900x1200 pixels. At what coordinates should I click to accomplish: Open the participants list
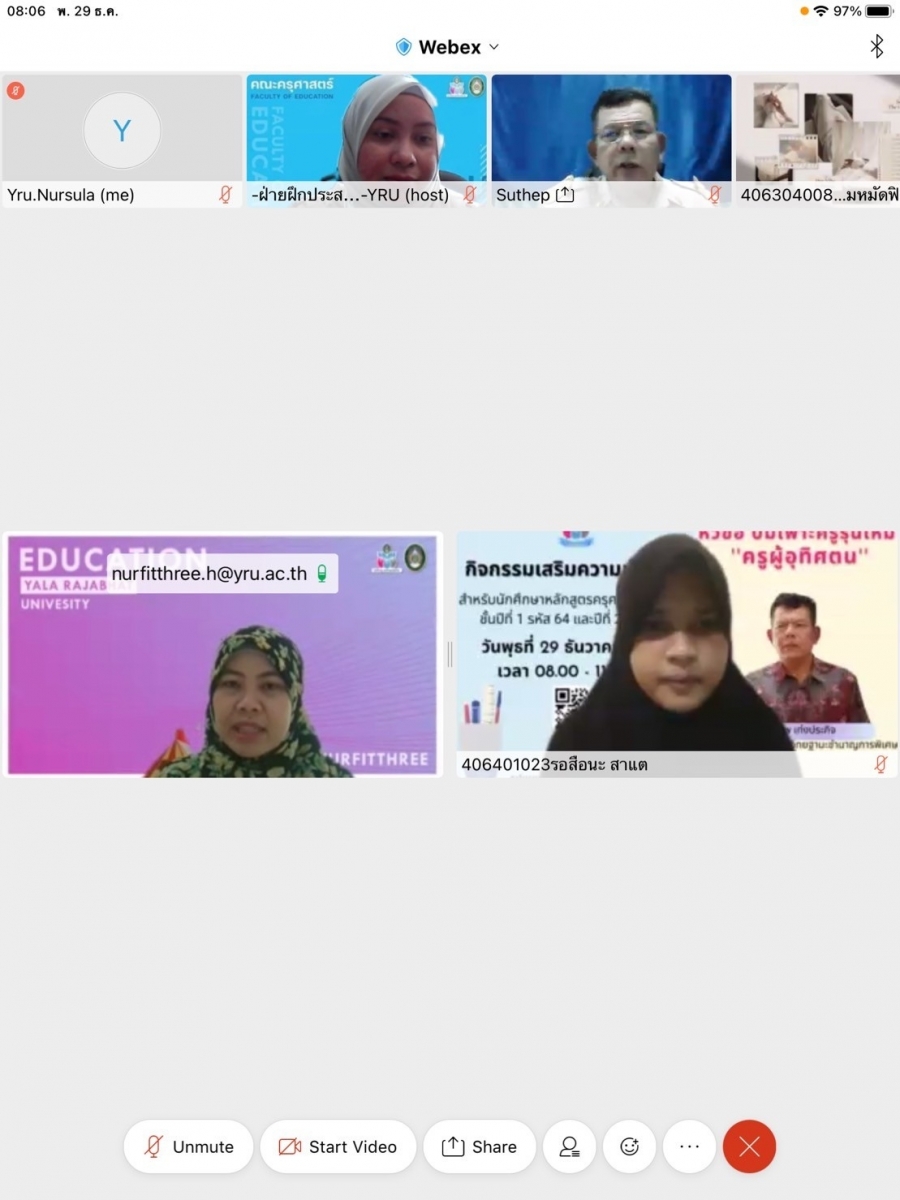coord(570,1147)
